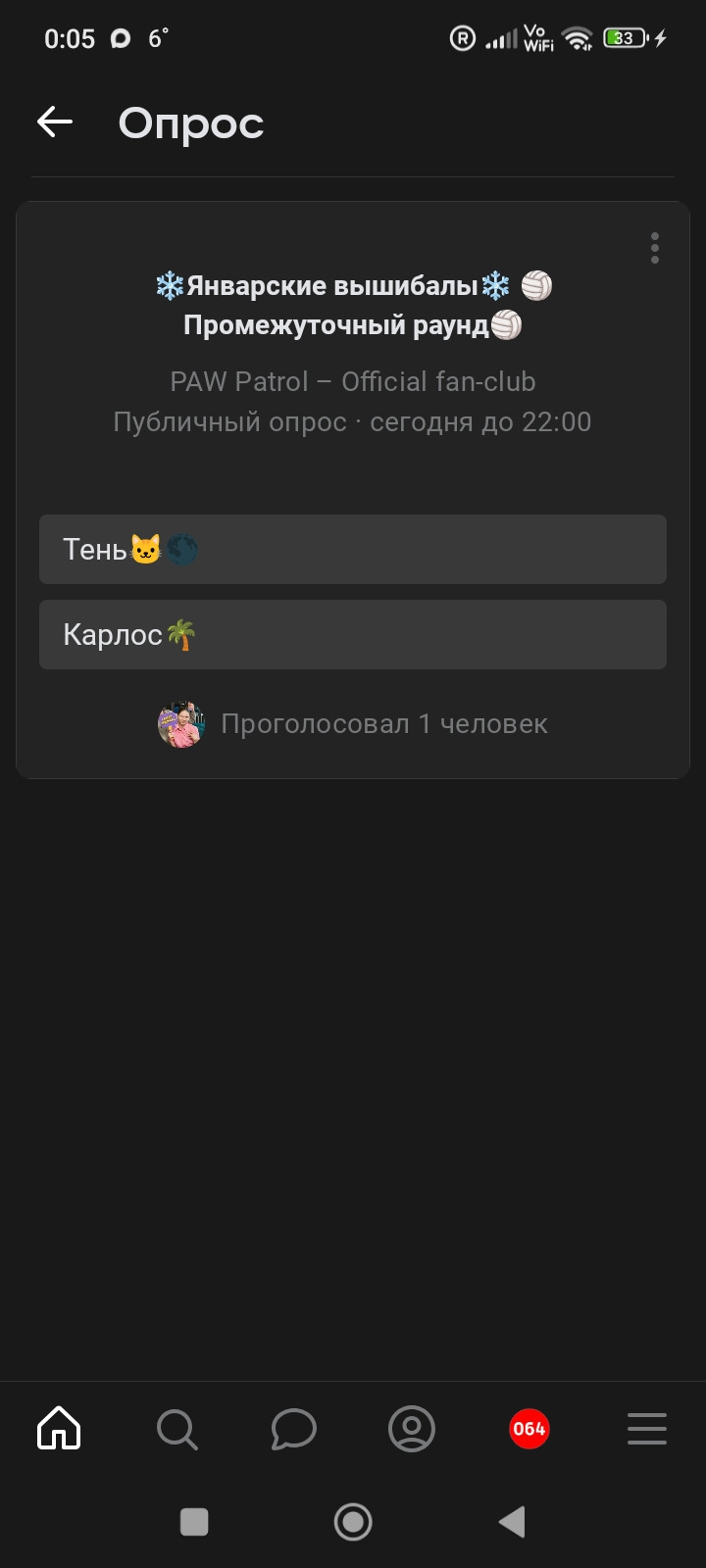Image resolution: width=706 pixels, height=1568 pixels.
Task: Tap the system home button
Action: coord(353,1522)
